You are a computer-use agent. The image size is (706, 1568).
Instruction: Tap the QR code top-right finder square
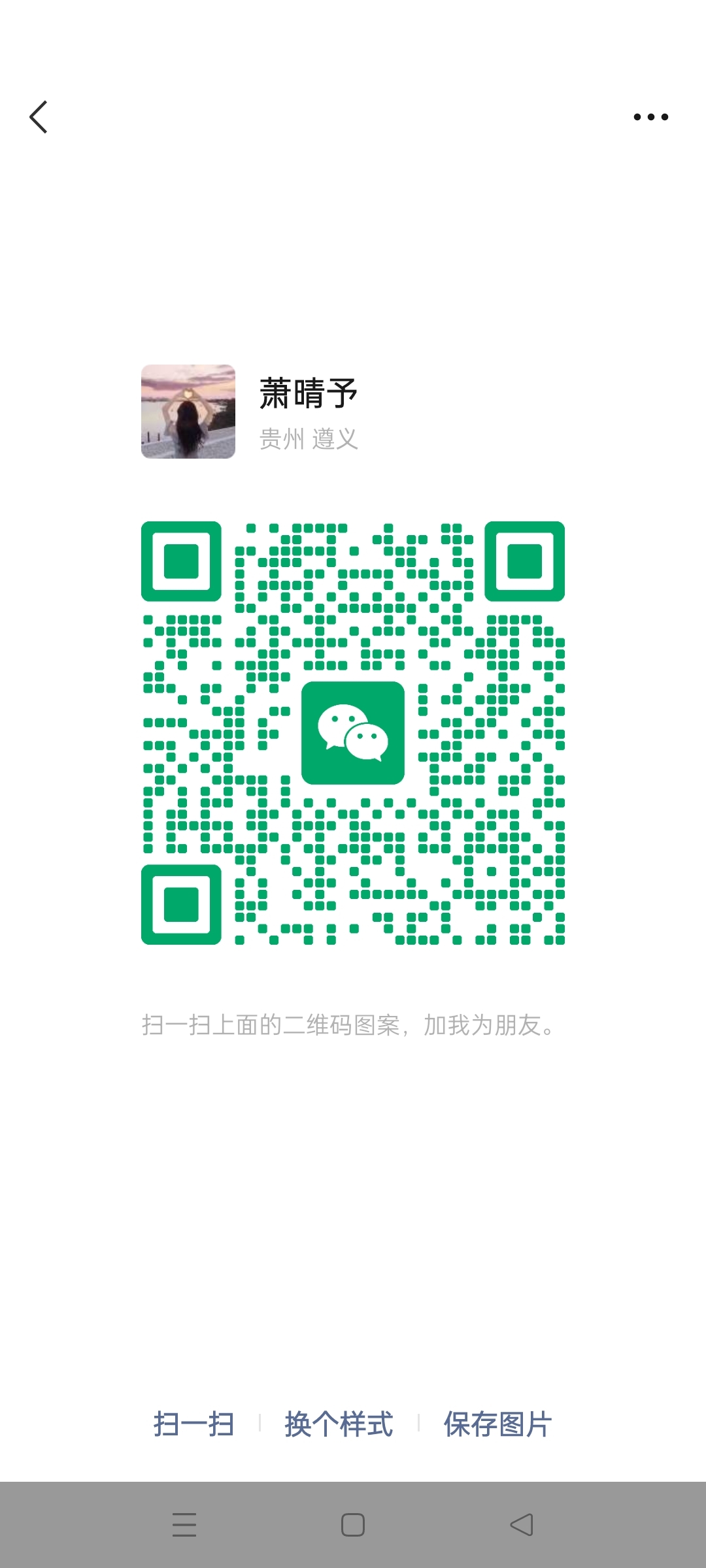coord(525,562)
